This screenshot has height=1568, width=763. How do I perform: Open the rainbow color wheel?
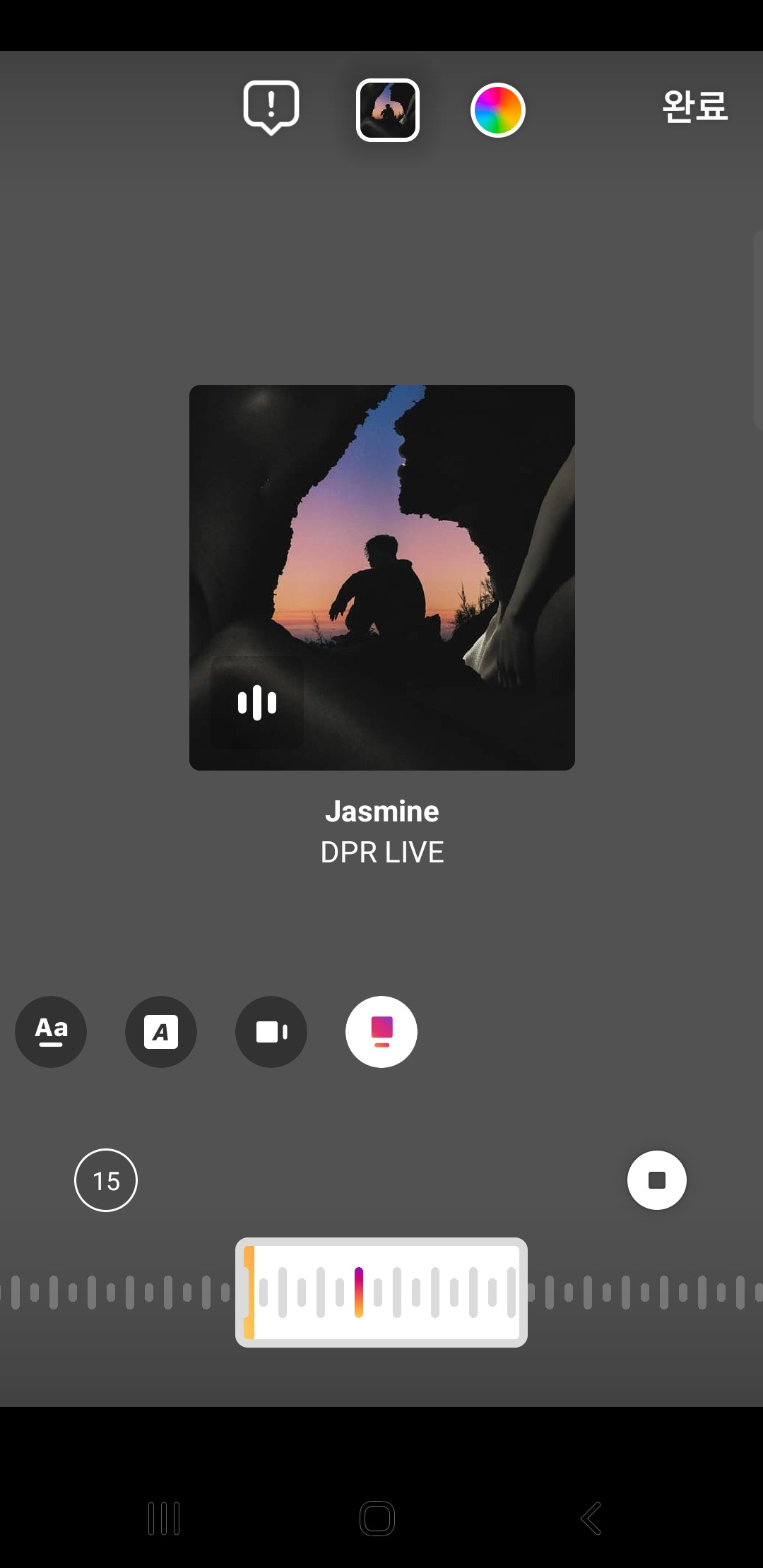[x=498, y=110]
